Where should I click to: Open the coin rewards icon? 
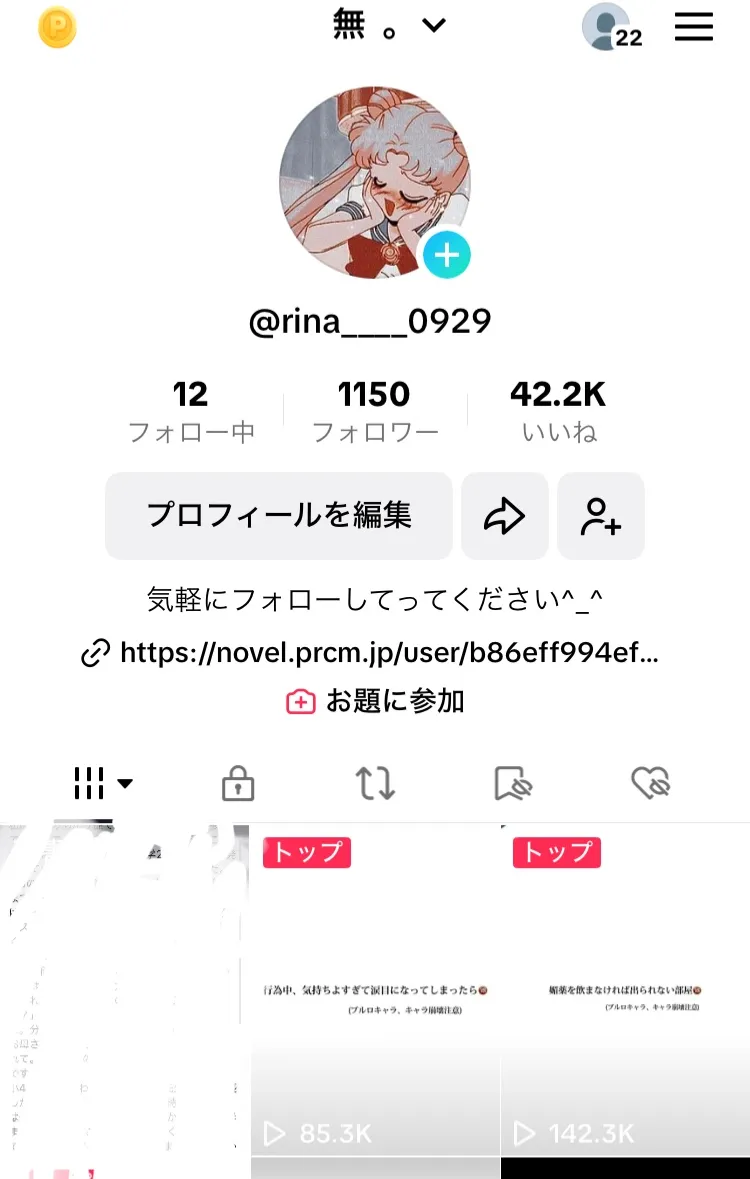[57, 28]
